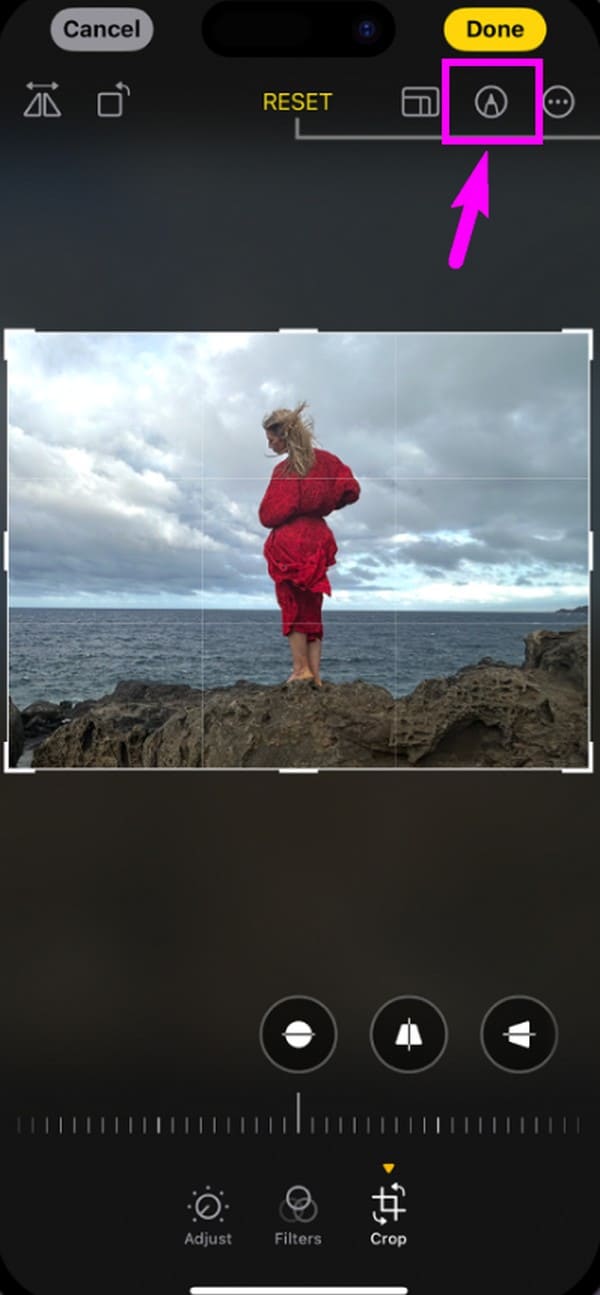Reset the crop adjustments
This screenshot has width=600, height=1295.
click(x=297, y=102)
